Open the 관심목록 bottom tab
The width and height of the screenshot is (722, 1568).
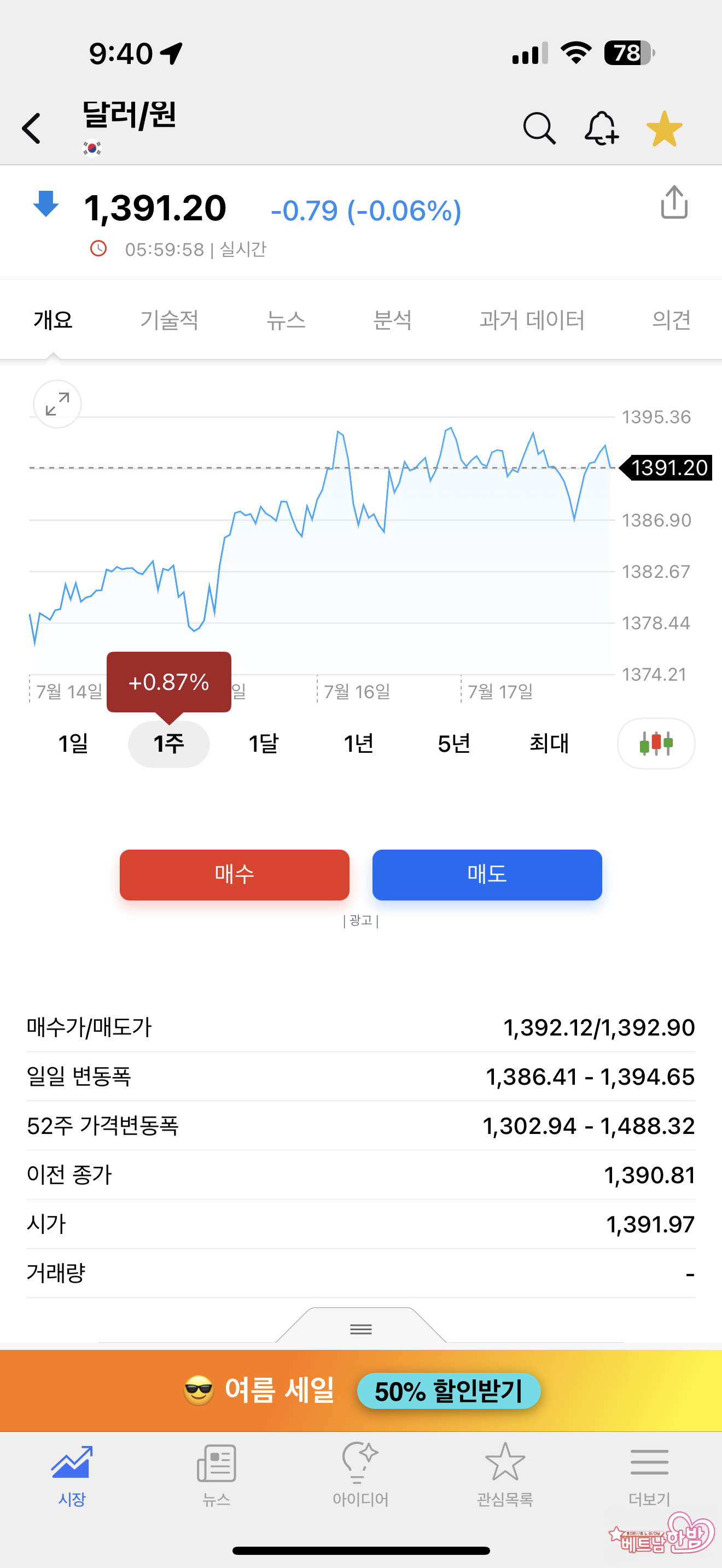pyautogui.click(x=505, y=1473)
